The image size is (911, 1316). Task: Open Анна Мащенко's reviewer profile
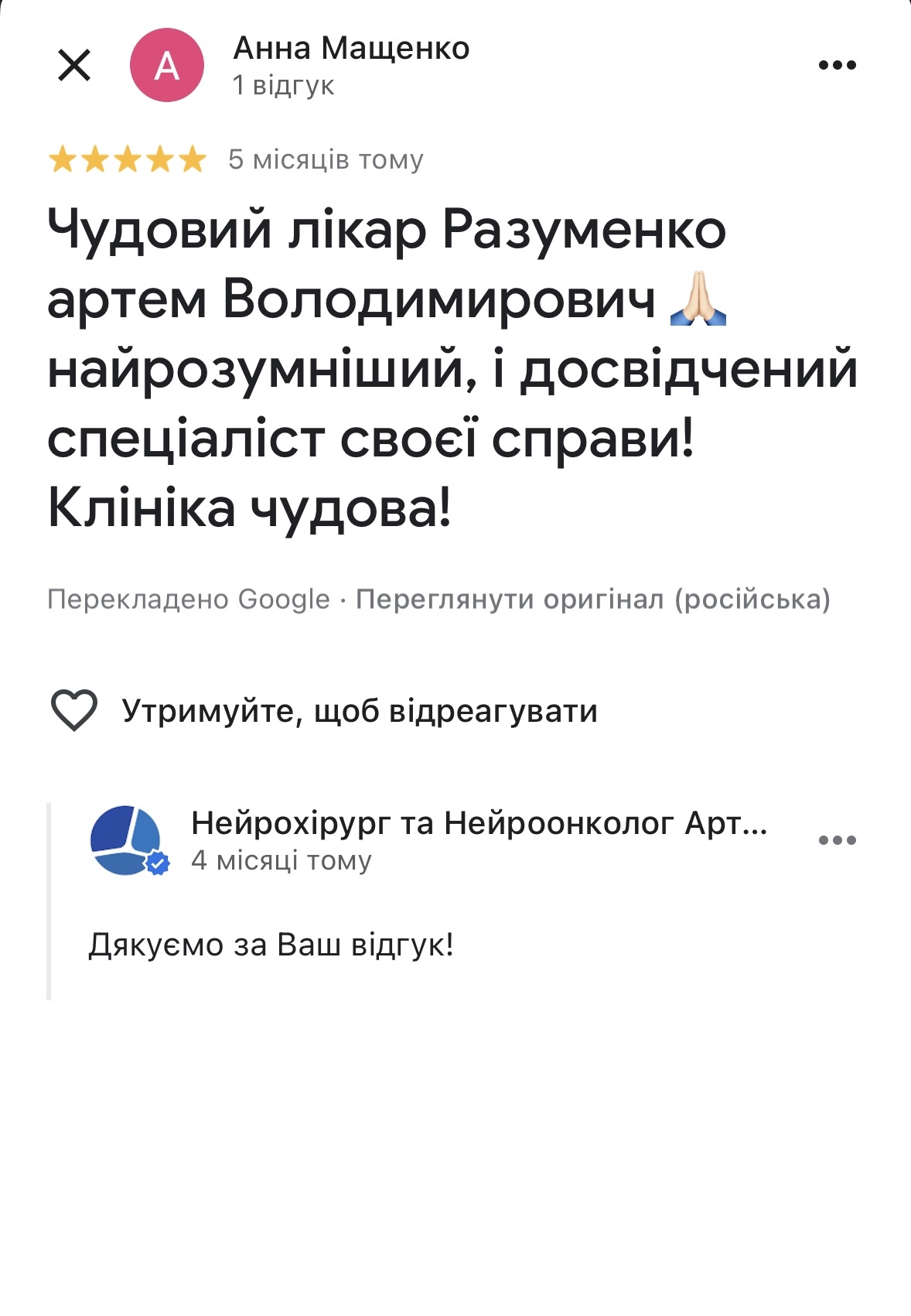(351, 48)
